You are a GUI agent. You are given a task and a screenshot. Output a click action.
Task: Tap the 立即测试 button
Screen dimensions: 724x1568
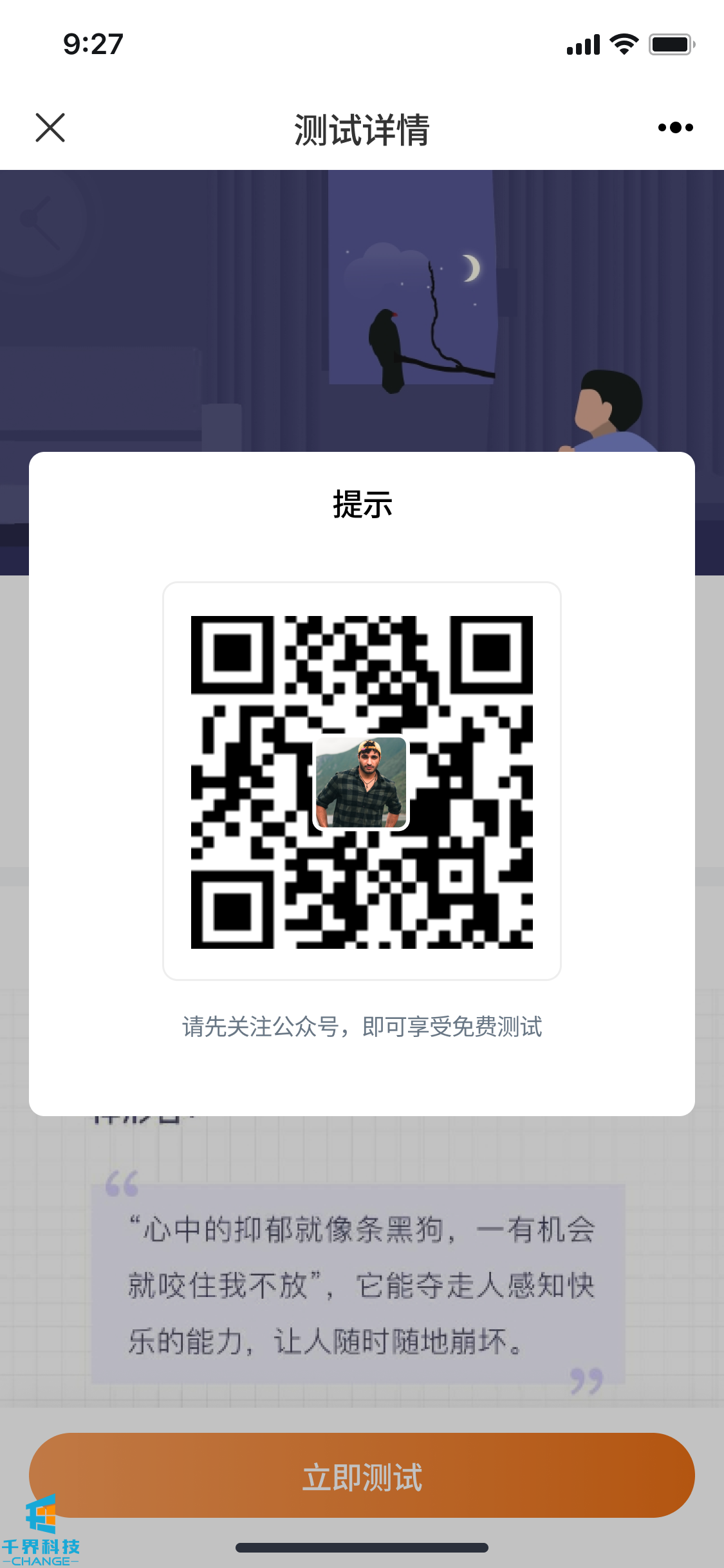click(x=362, y=1476)
